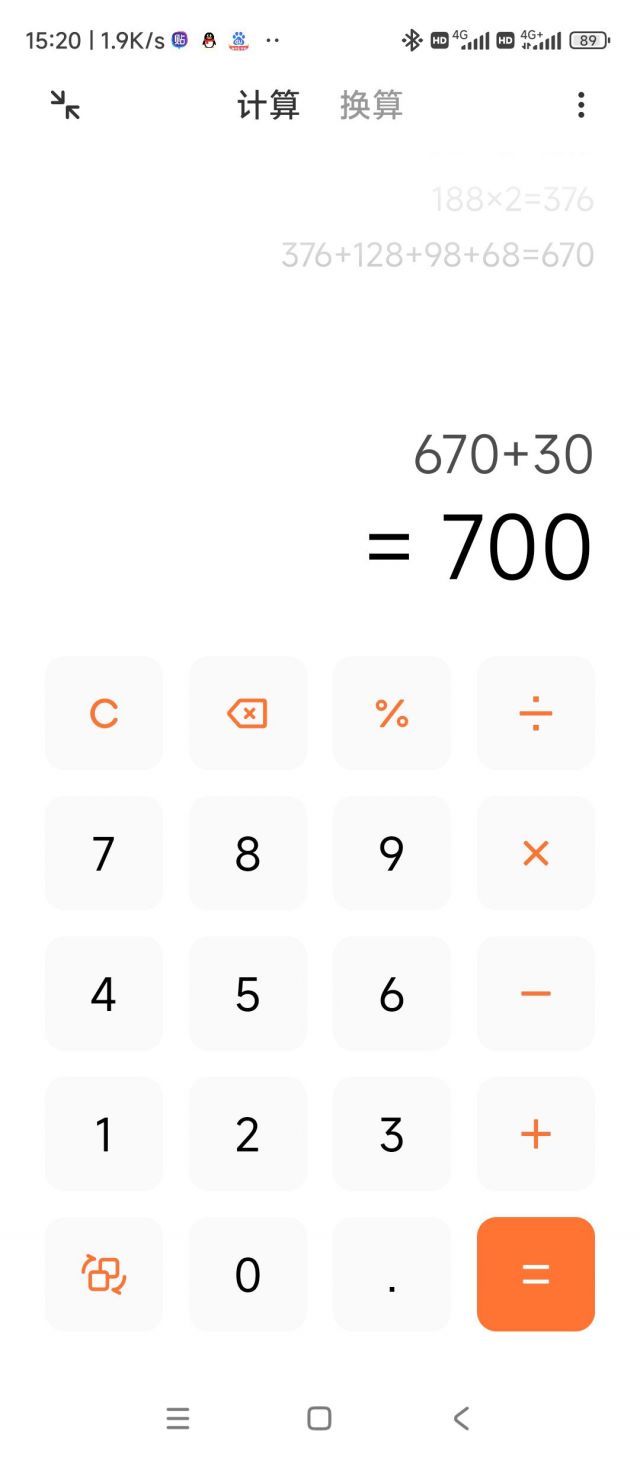Insert a decimal point
640x1457 pixels.
pyautogui.click(x=391, y=1274)
